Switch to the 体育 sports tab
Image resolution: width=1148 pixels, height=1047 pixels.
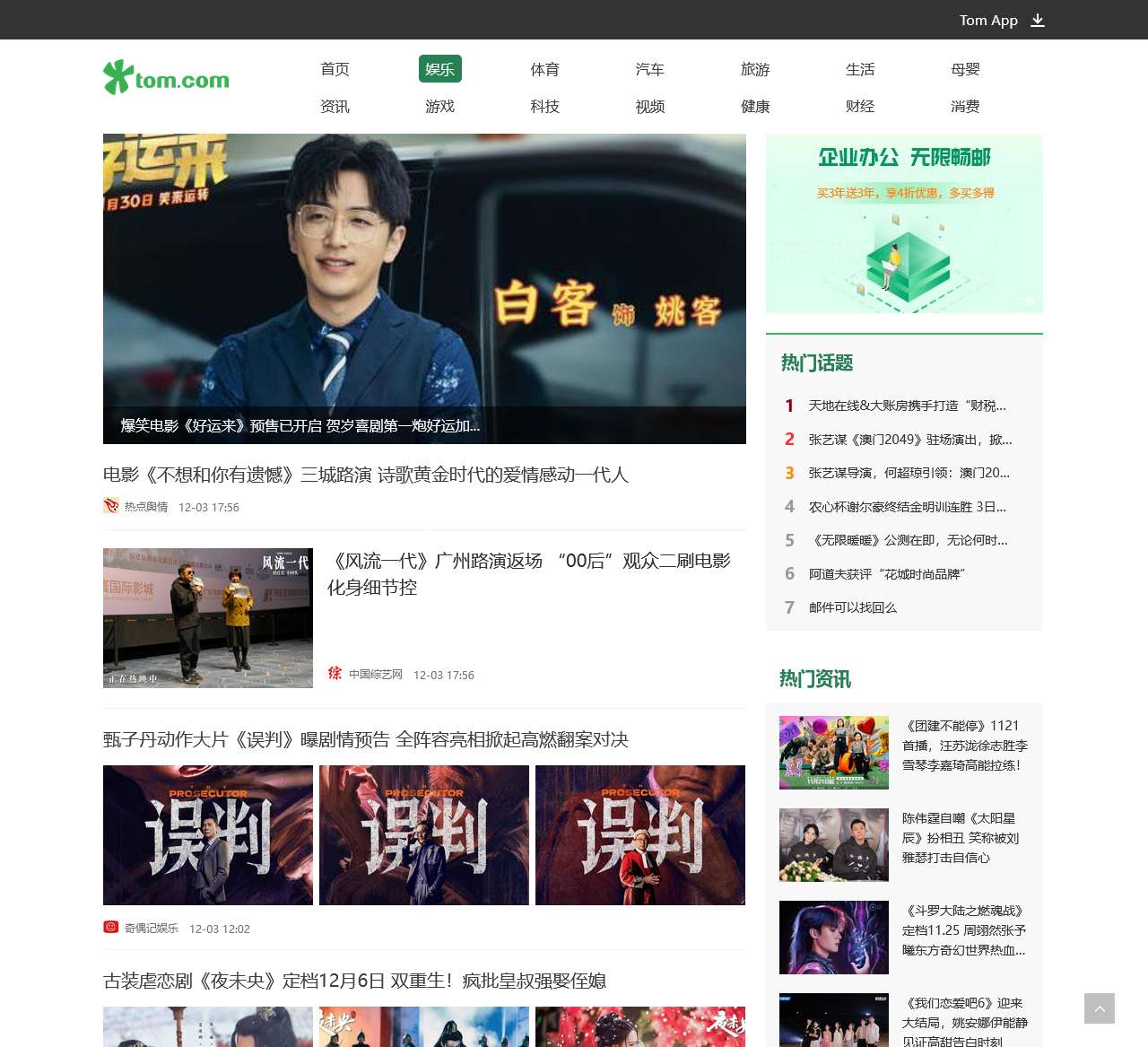[x=544, y=69]
